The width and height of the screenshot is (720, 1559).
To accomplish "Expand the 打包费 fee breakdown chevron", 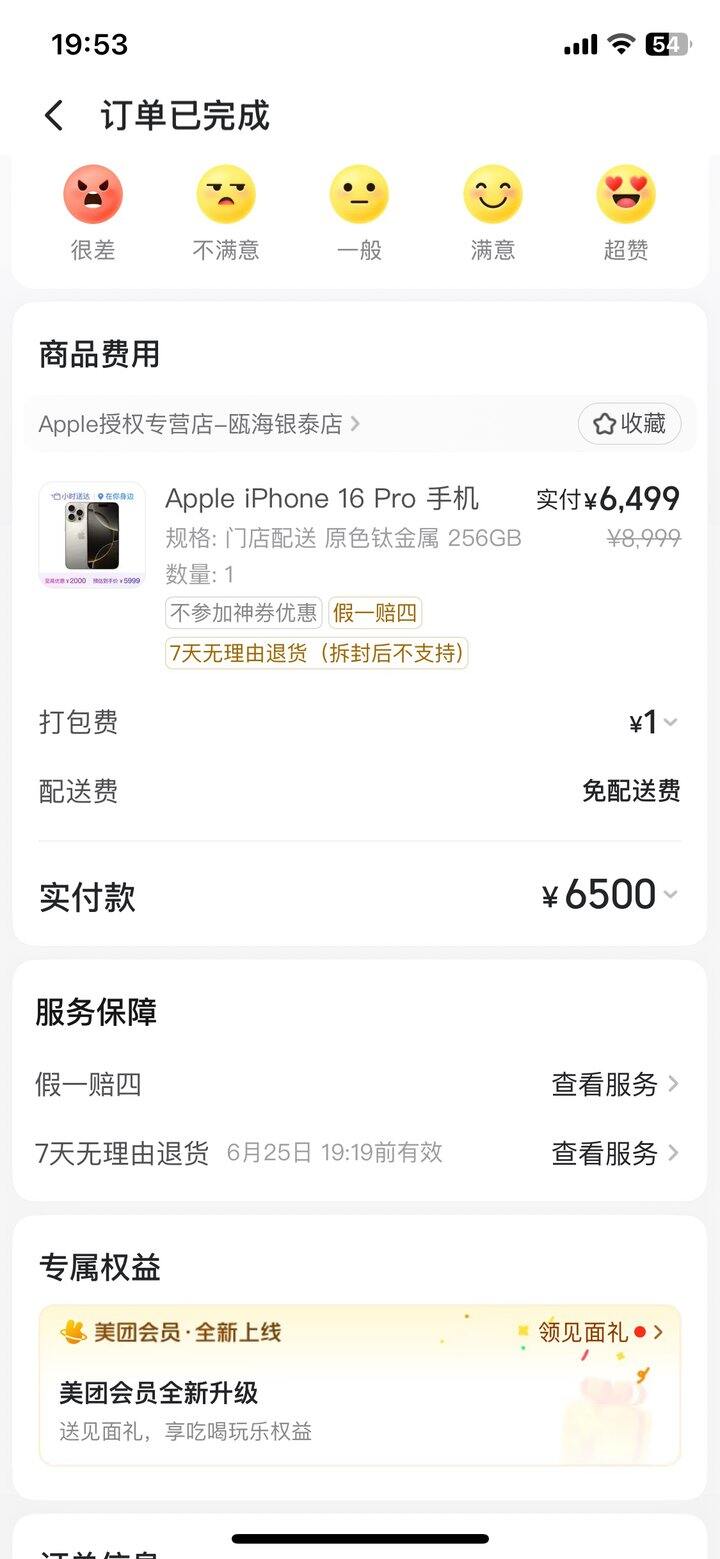I will [672, 723].
